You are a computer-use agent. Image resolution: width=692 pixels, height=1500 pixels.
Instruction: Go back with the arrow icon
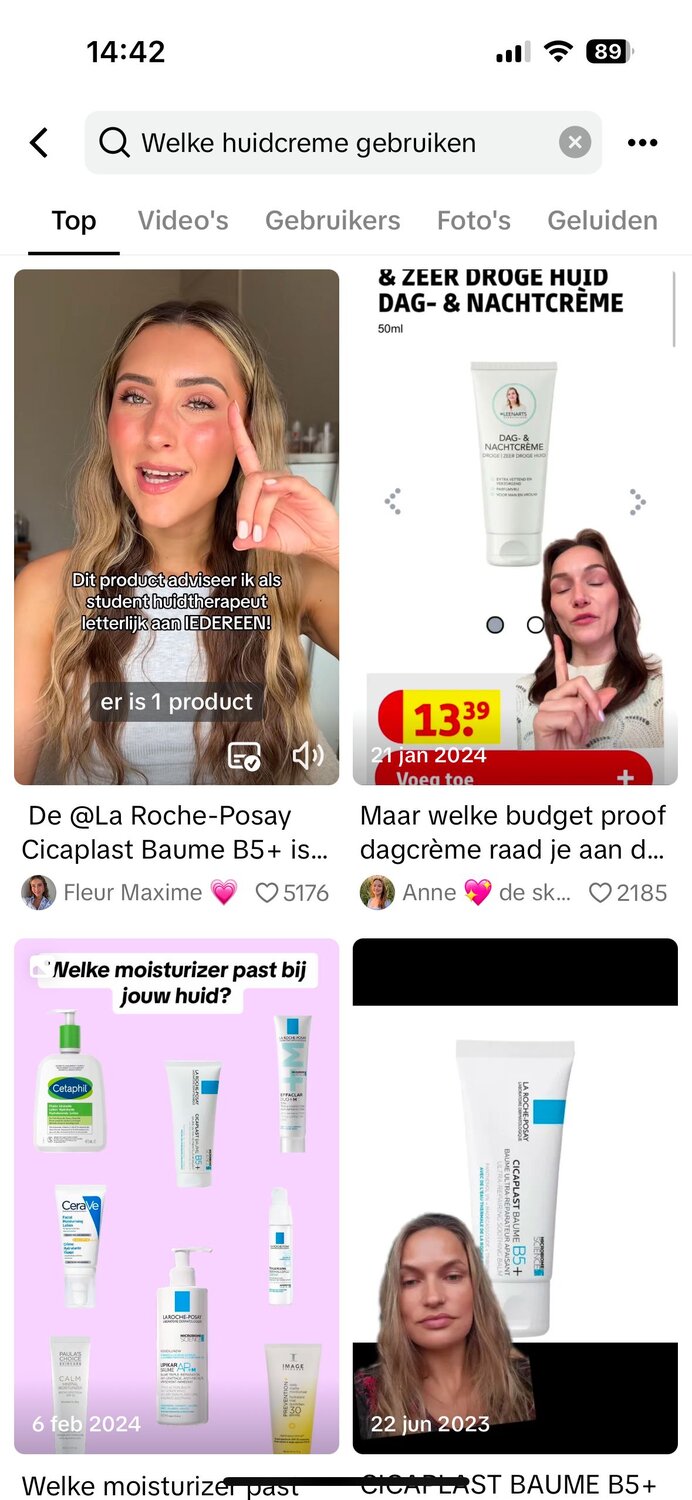(39, 143)
